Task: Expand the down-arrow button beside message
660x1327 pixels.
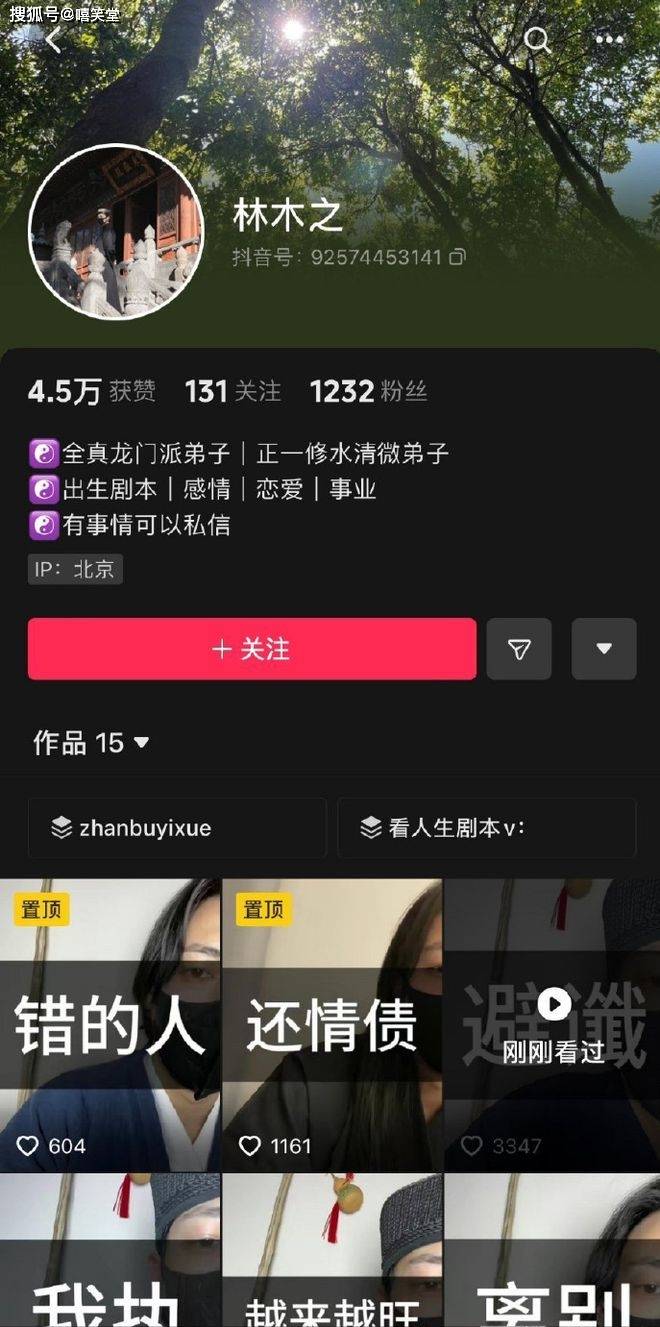Action: pos(604,649)
